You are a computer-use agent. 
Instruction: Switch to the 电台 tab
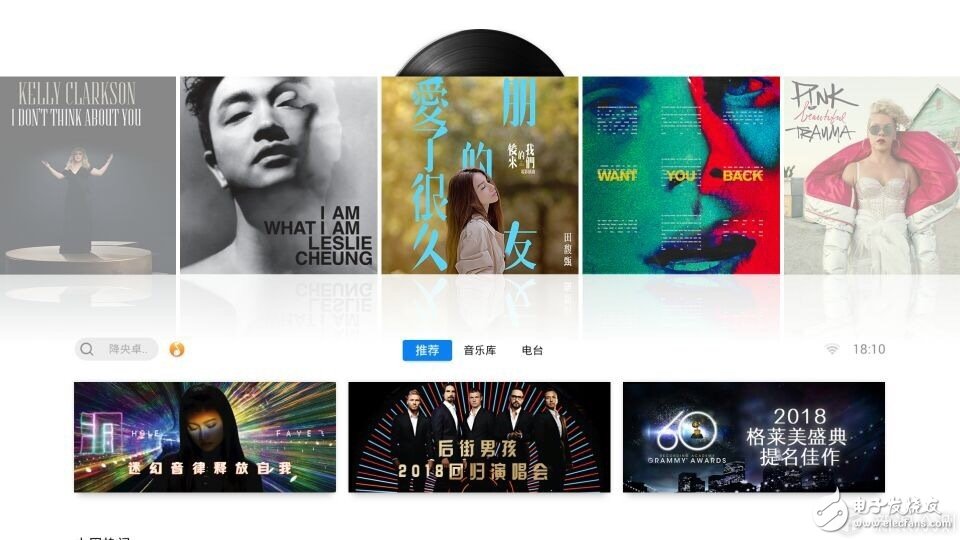532,350
